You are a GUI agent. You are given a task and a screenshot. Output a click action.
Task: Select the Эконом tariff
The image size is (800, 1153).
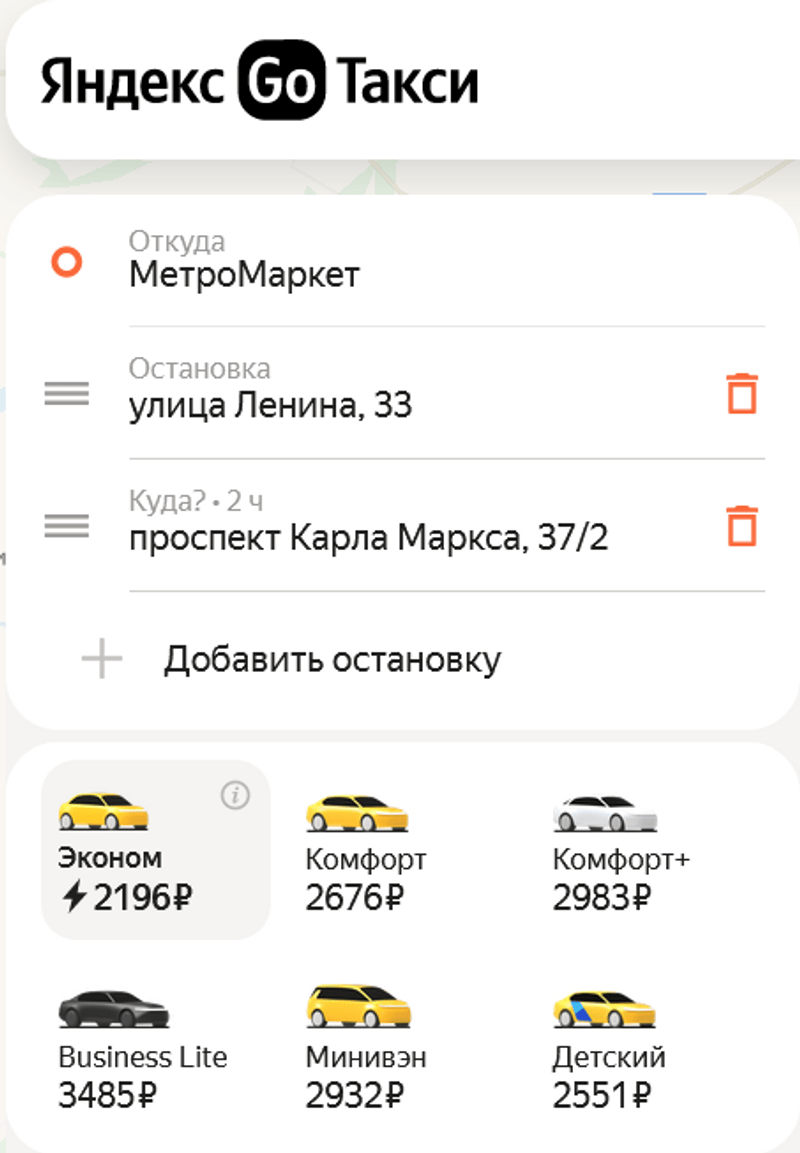(155, 850)
